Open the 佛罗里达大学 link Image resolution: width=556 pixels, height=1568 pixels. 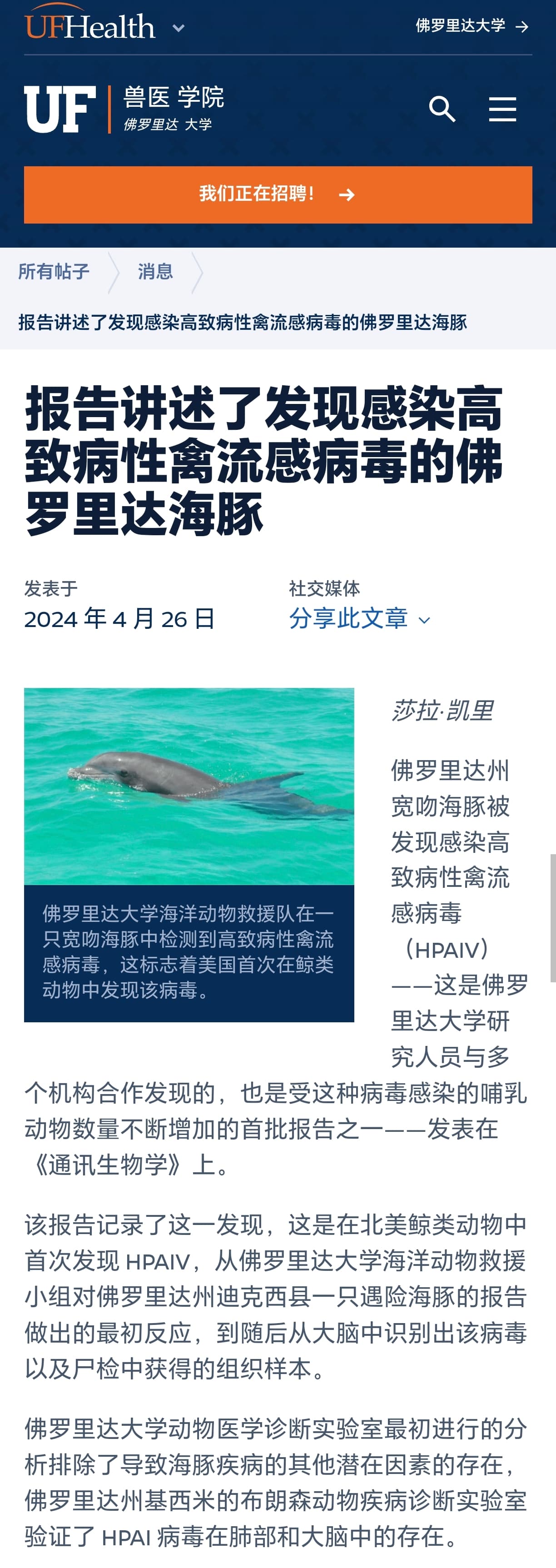coord(471,26)
